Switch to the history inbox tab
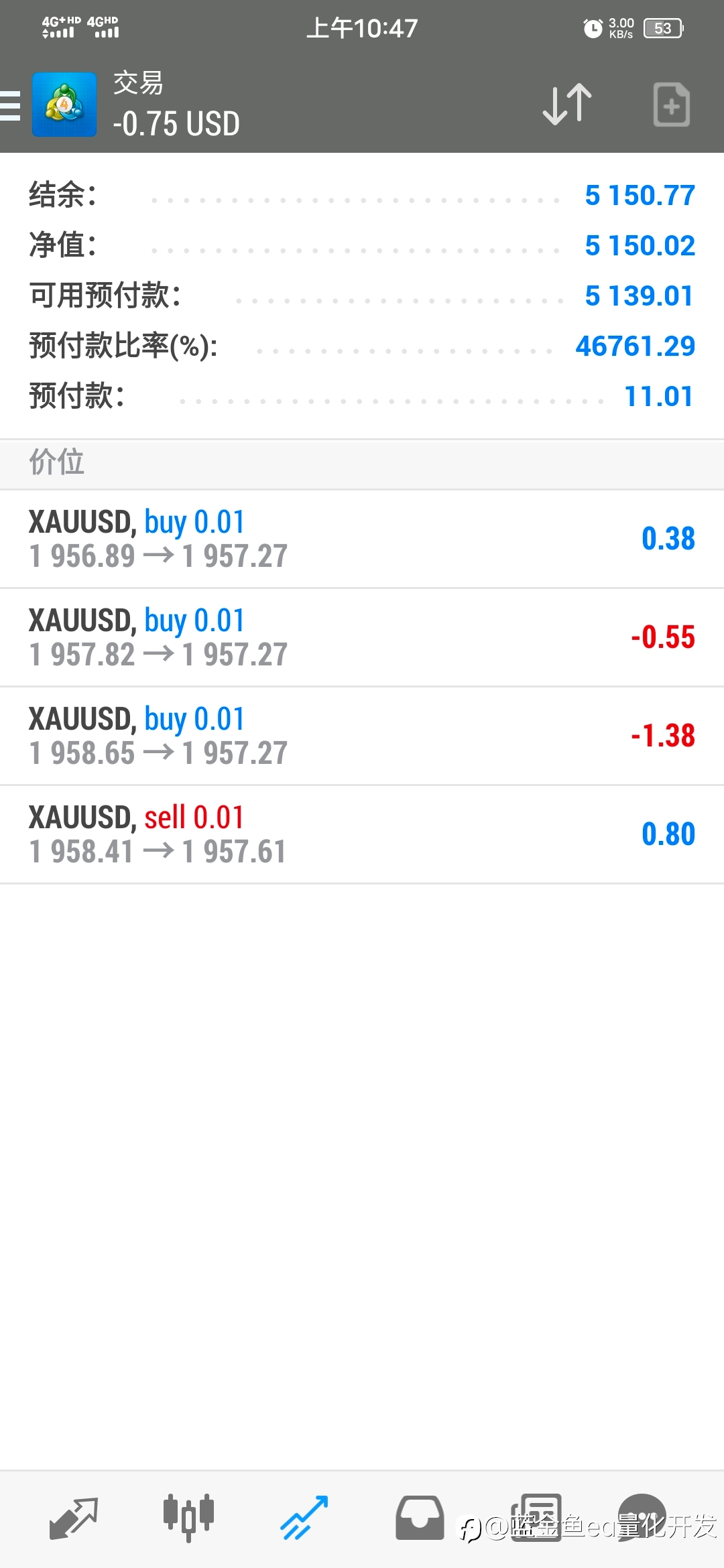This screenshot has width=724, height=1568. point(420,1518)
